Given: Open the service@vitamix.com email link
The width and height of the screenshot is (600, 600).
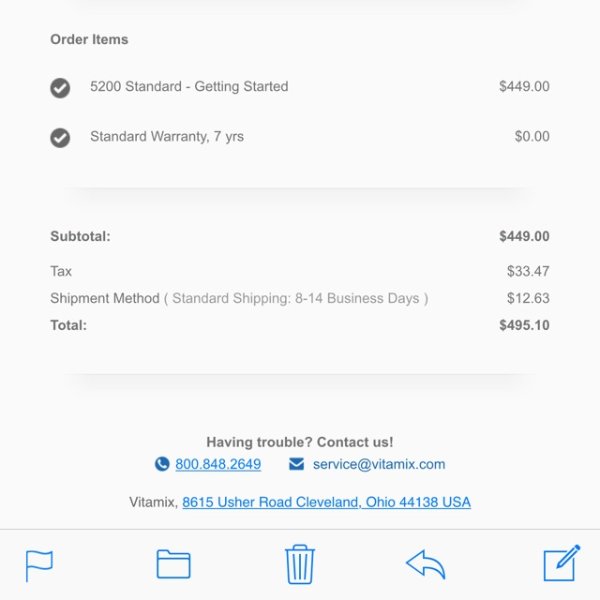Looking at the screenshot, I should point(378,464).
